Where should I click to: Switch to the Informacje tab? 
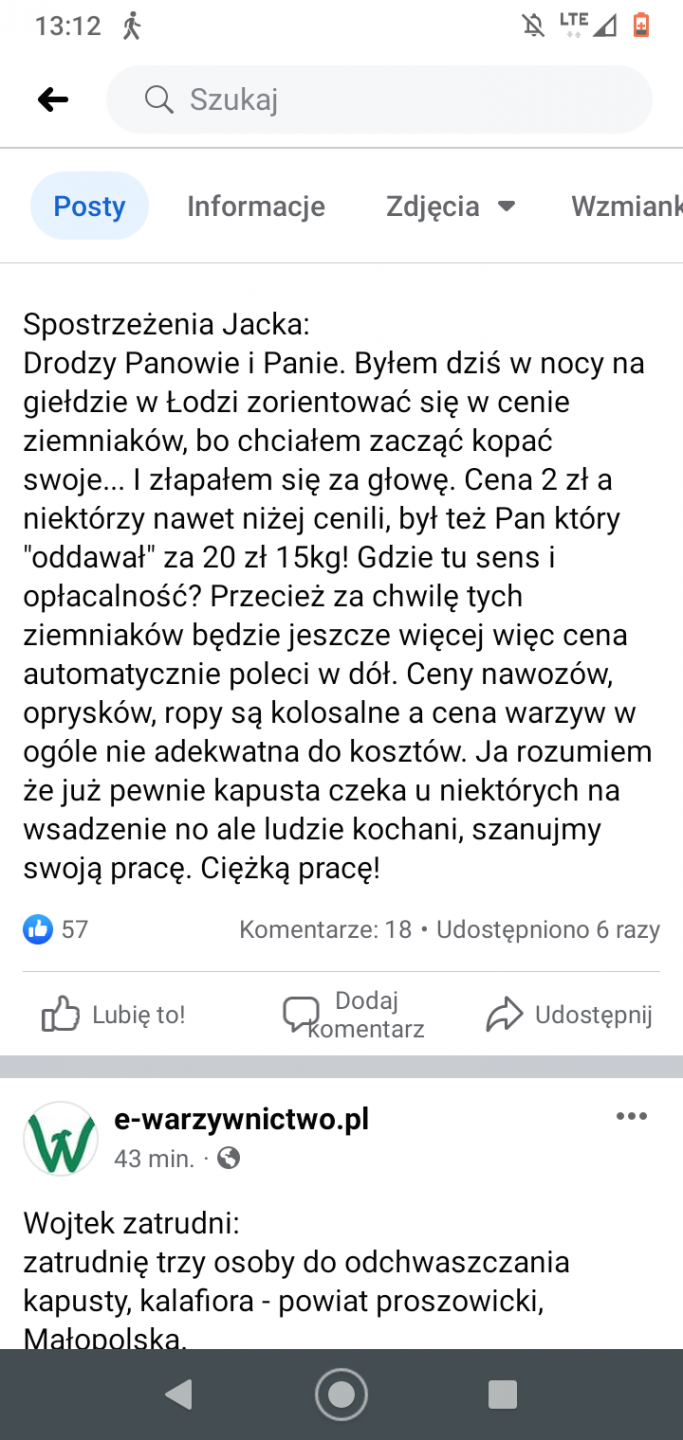pos(256,206)
